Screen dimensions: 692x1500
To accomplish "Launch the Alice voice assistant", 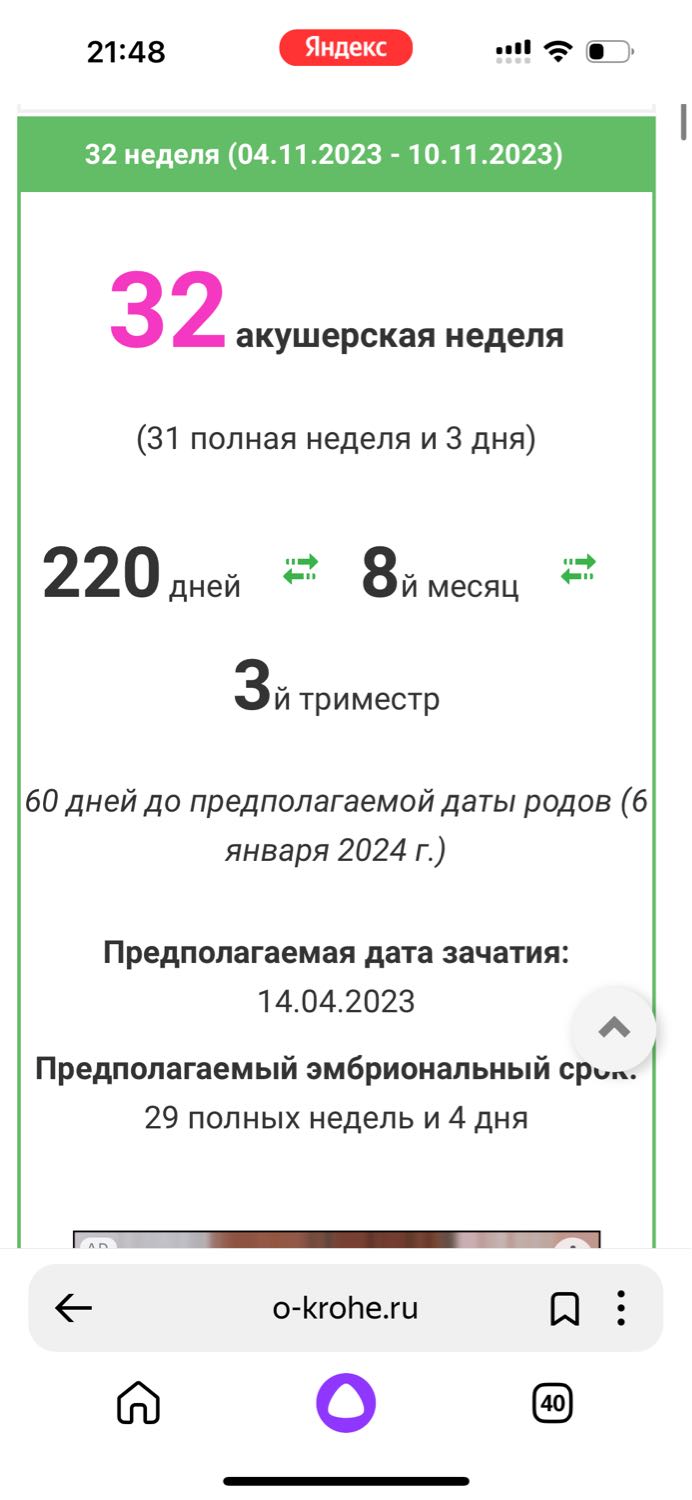I will (346, 1403).
